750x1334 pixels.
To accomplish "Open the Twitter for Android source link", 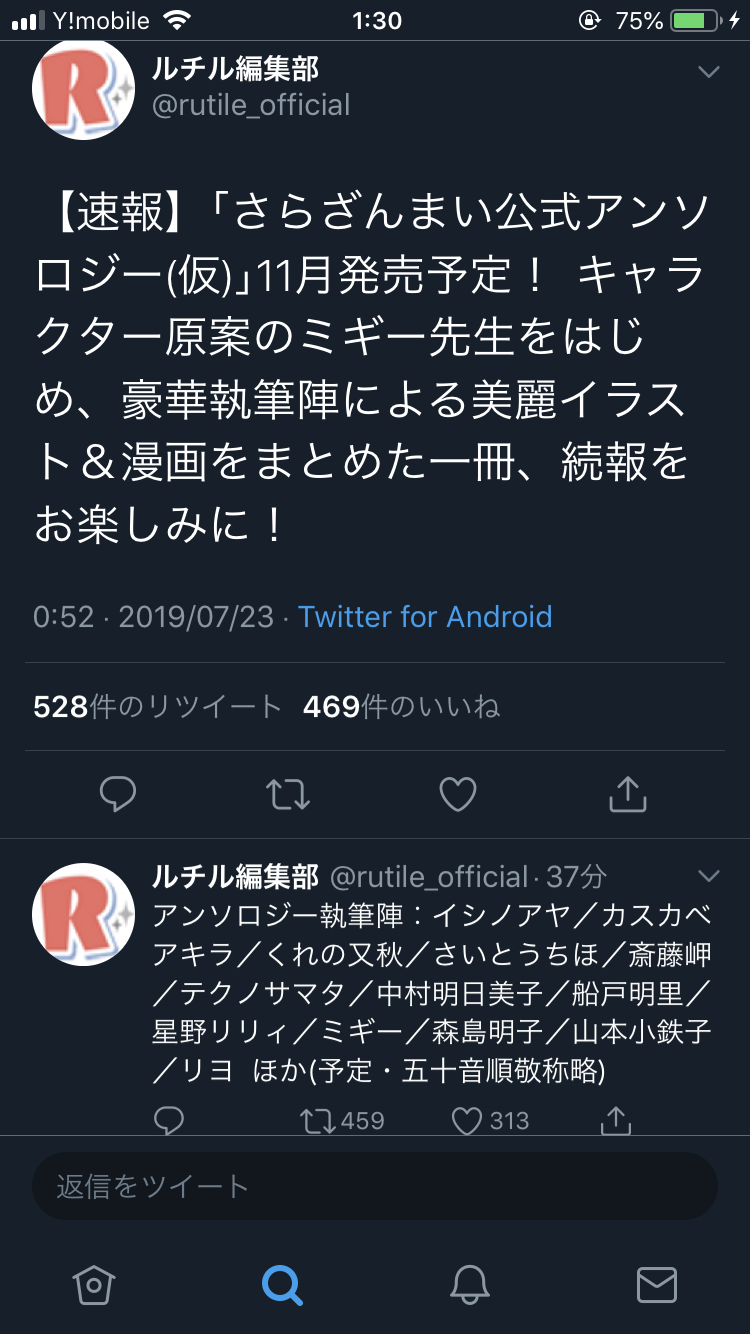I will coord(425,616).
